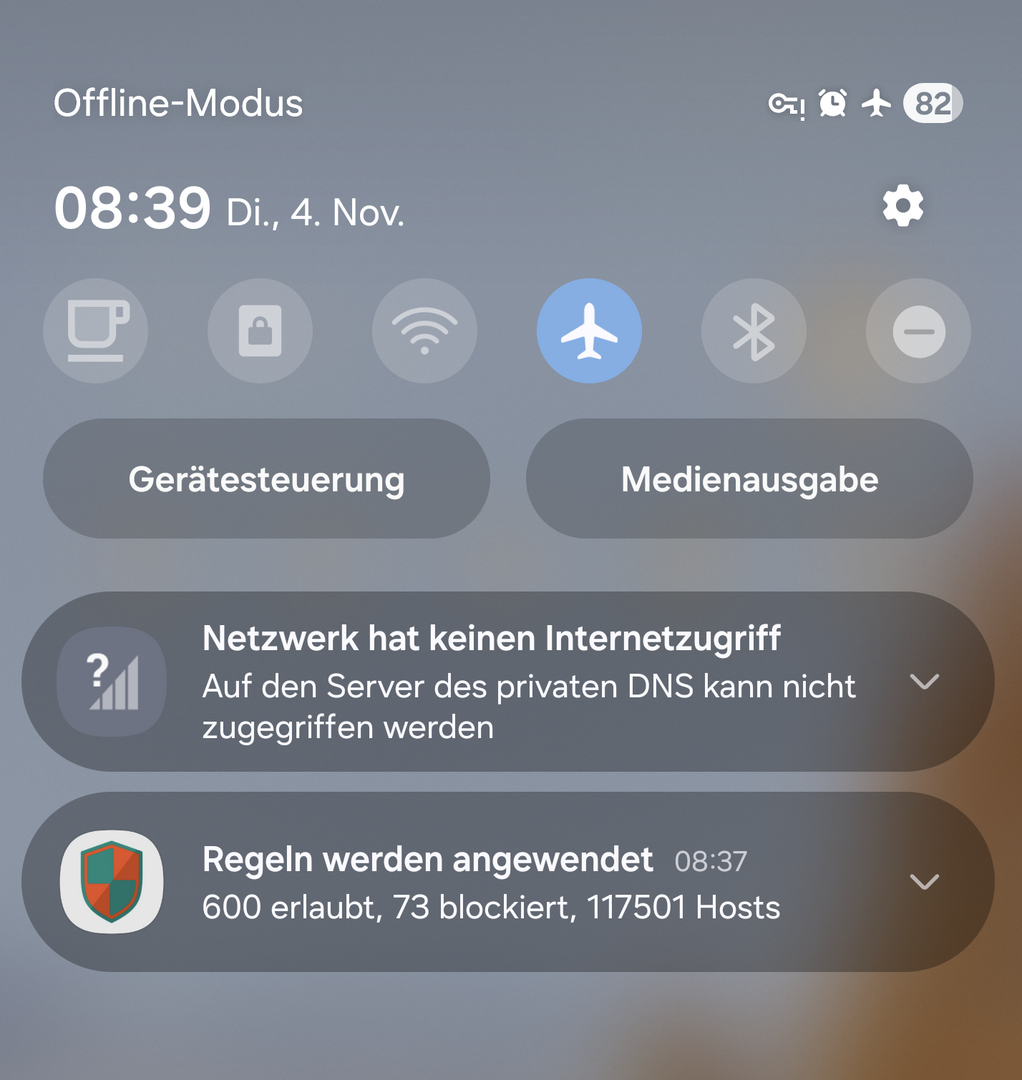Toggle the lock quick settings tile
The image size is (1022, 1080).
260,330
